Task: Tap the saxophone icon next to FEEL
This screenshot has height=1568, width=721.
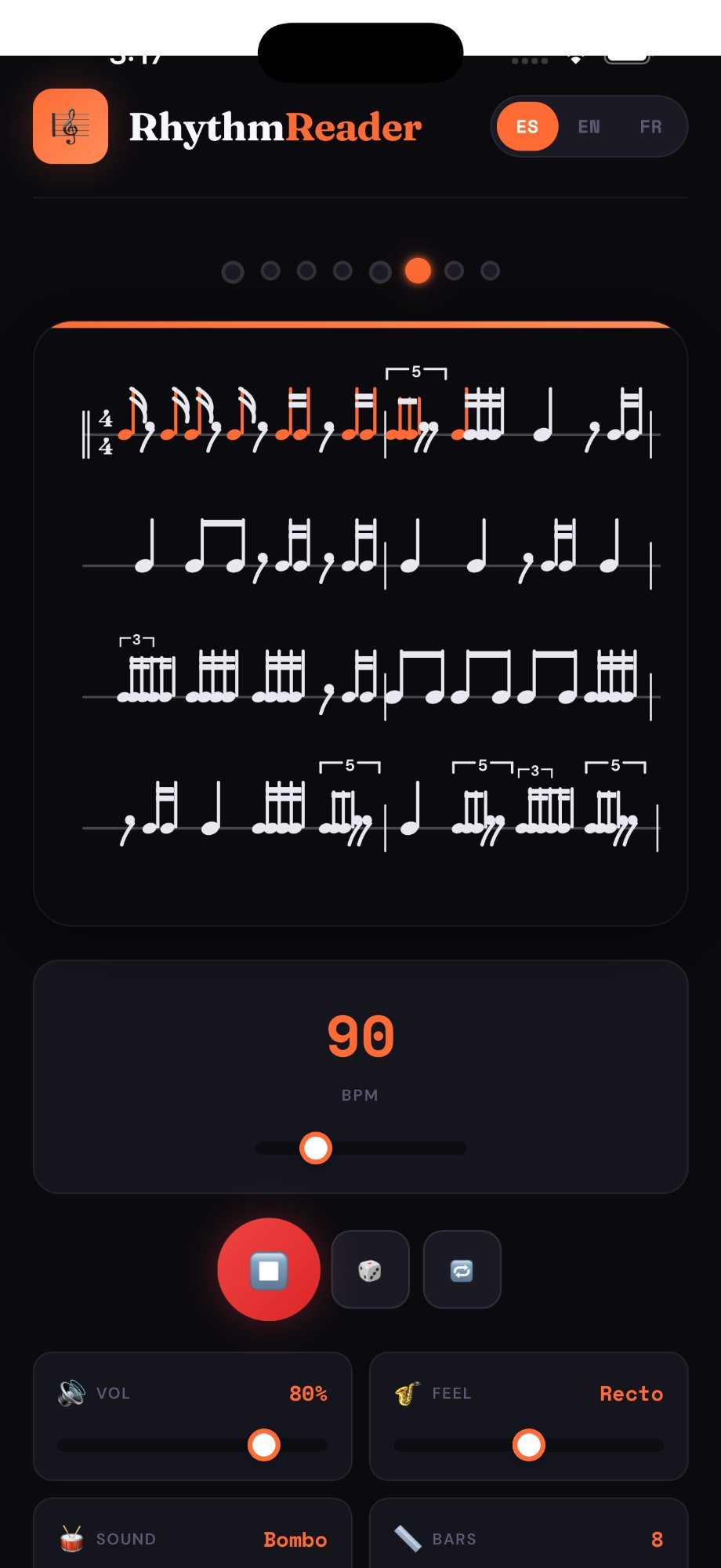Action: point(406,1394)
